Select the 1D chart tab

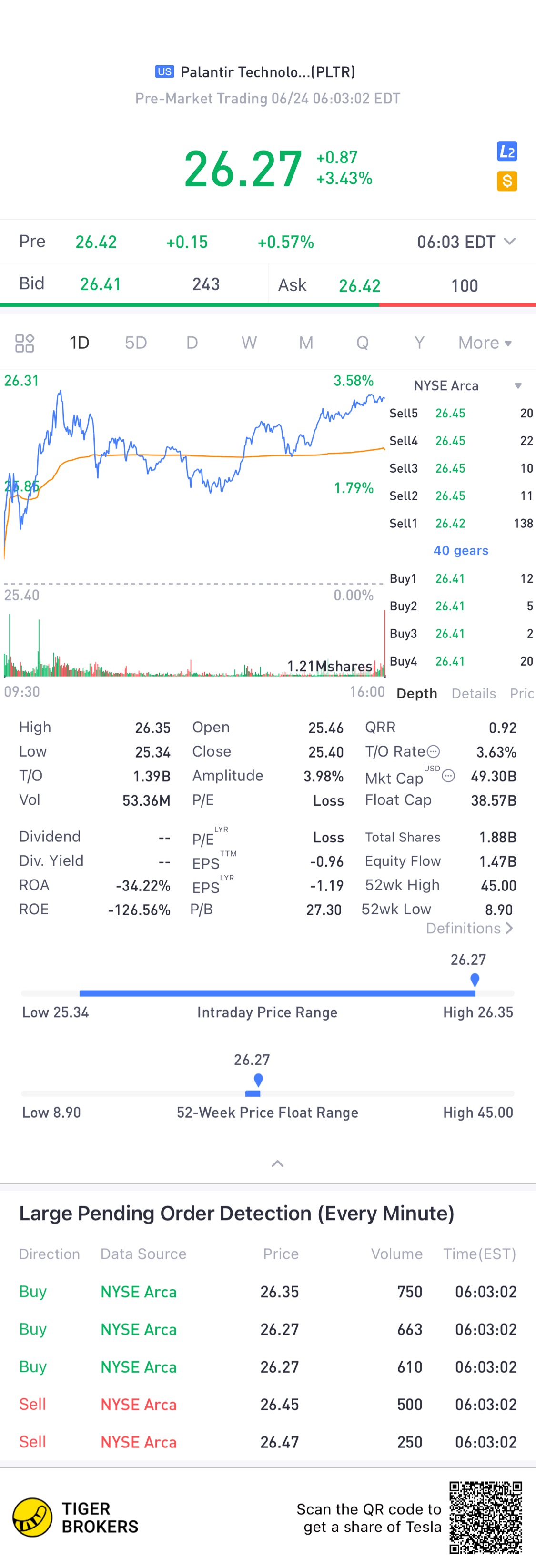79,343
